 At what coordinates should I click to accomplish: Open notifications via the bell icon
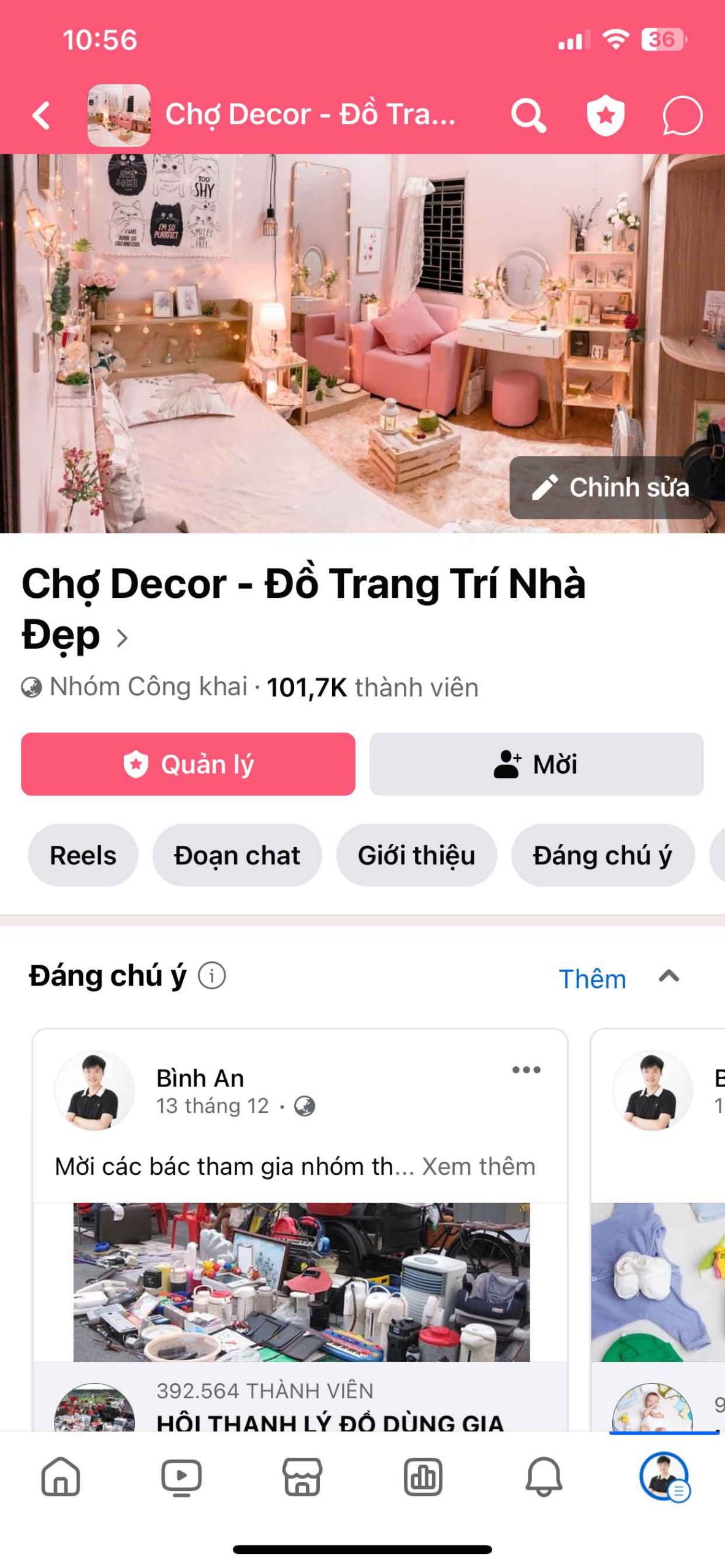click(x=543, y=1476)
